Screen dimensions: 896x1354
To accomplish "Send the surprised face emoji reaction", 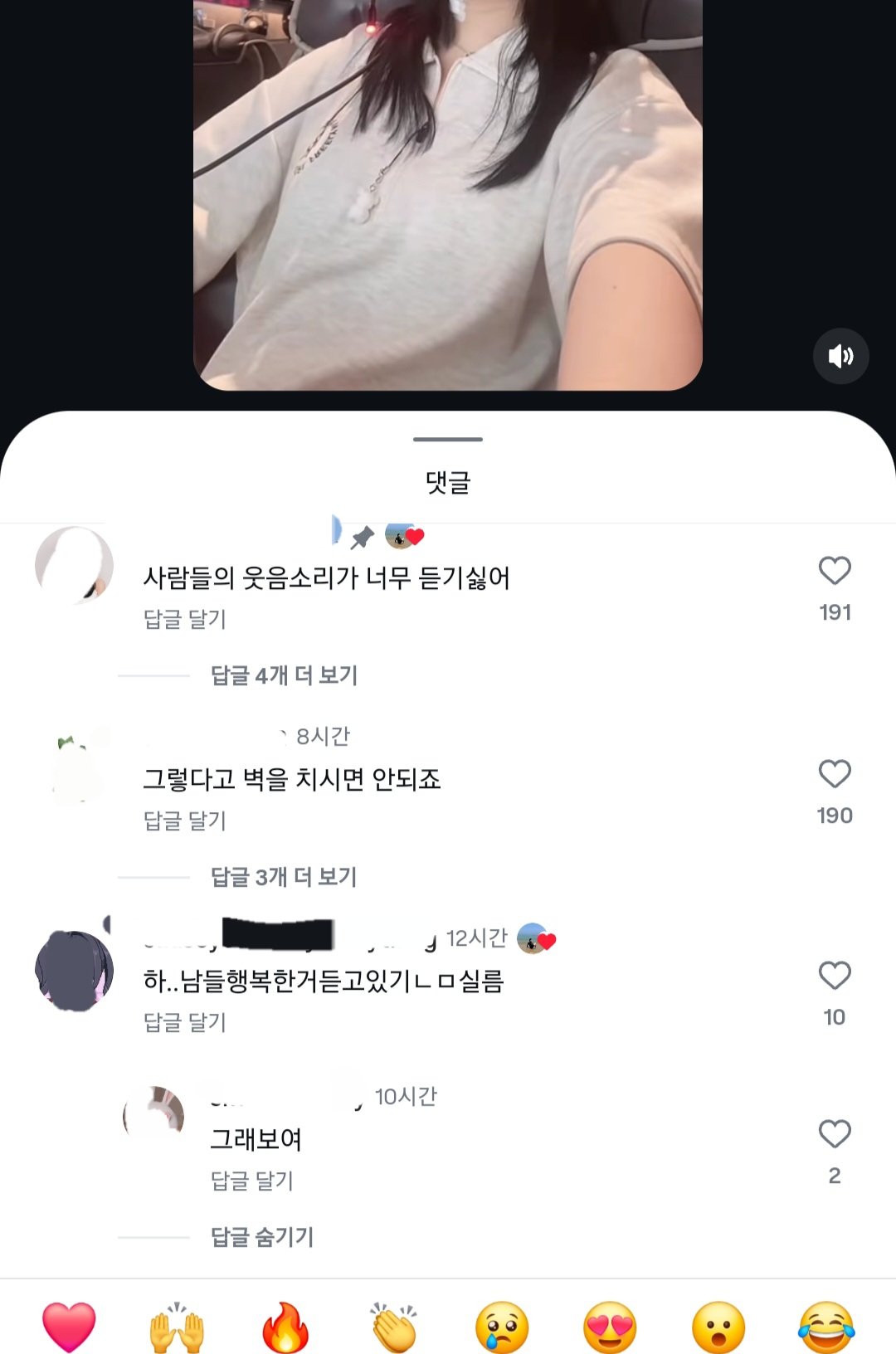I will pyautogui.click(x=718, y=1326).
